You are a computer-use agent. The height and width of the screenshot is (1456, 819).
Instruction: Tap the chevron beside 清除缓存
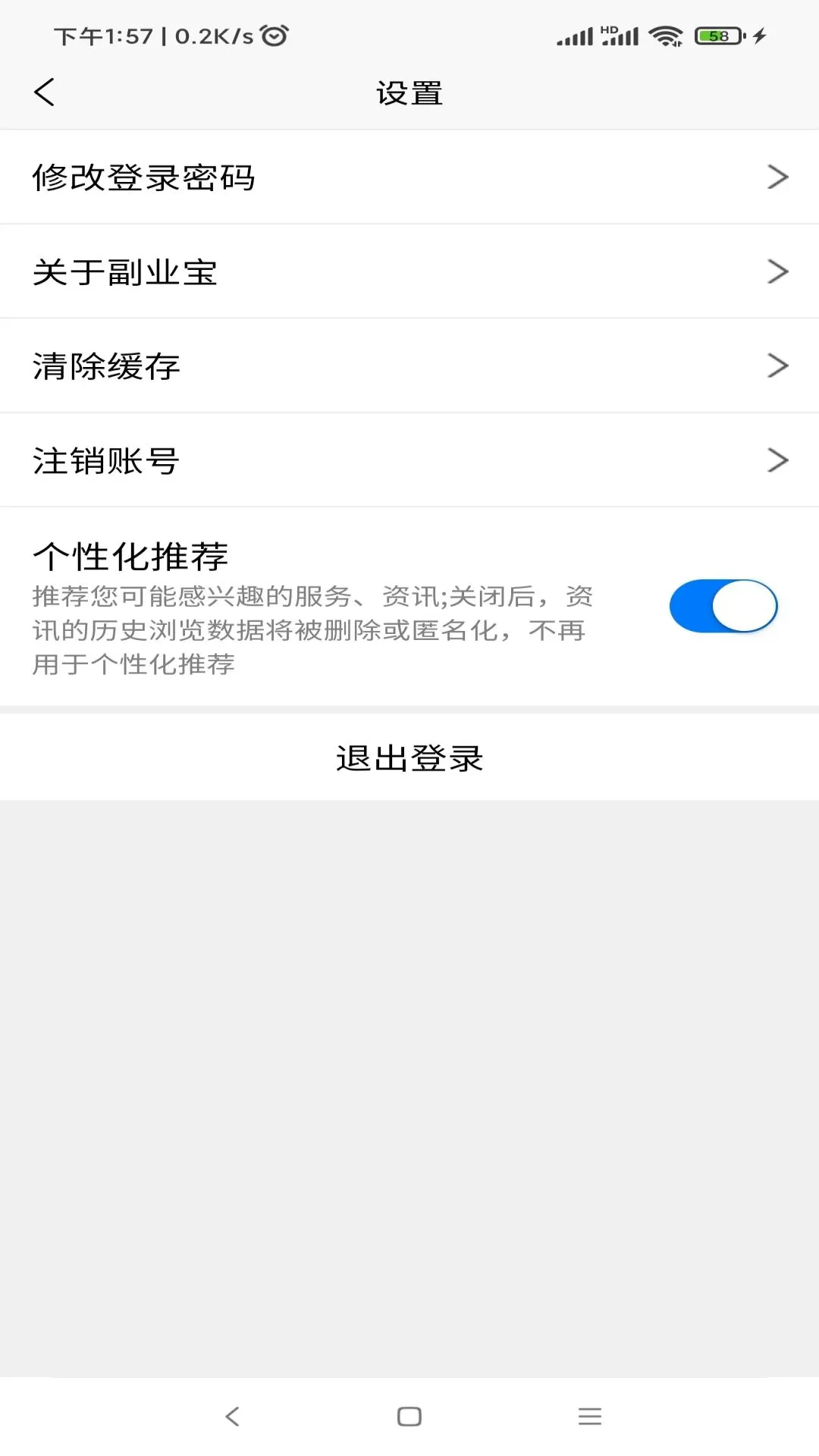click(x=777, y=365)
